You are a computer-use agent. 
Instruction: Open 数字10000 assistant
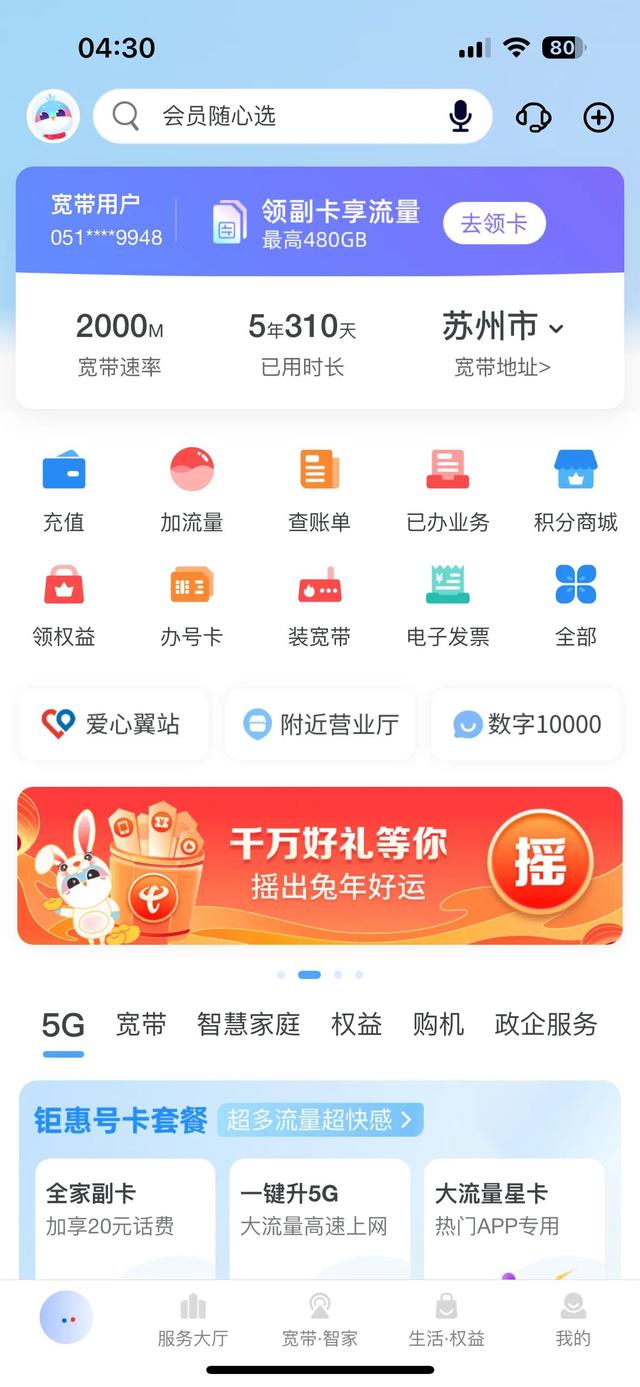click(525, 724)
